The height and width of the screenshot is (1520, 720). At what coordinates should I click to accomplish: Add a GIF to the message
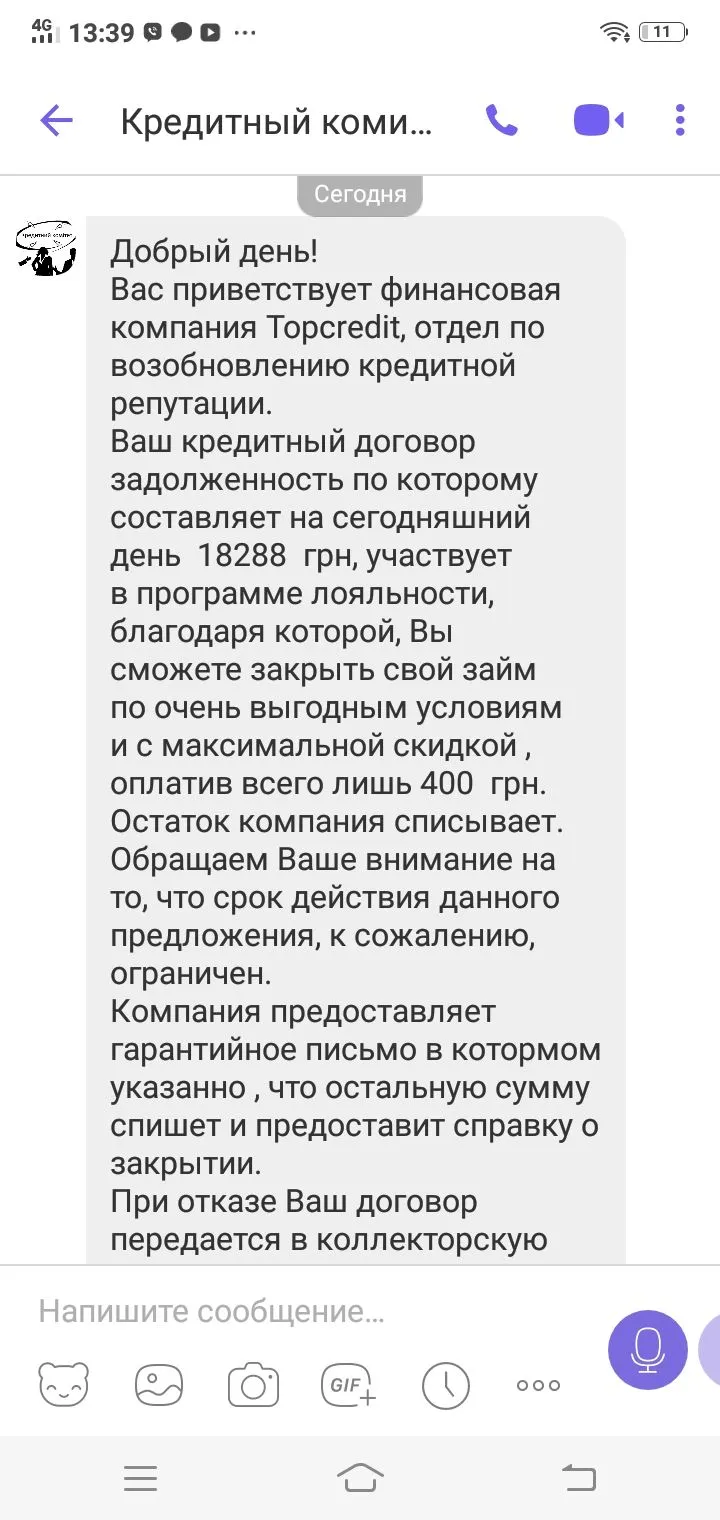point(348,1385)
